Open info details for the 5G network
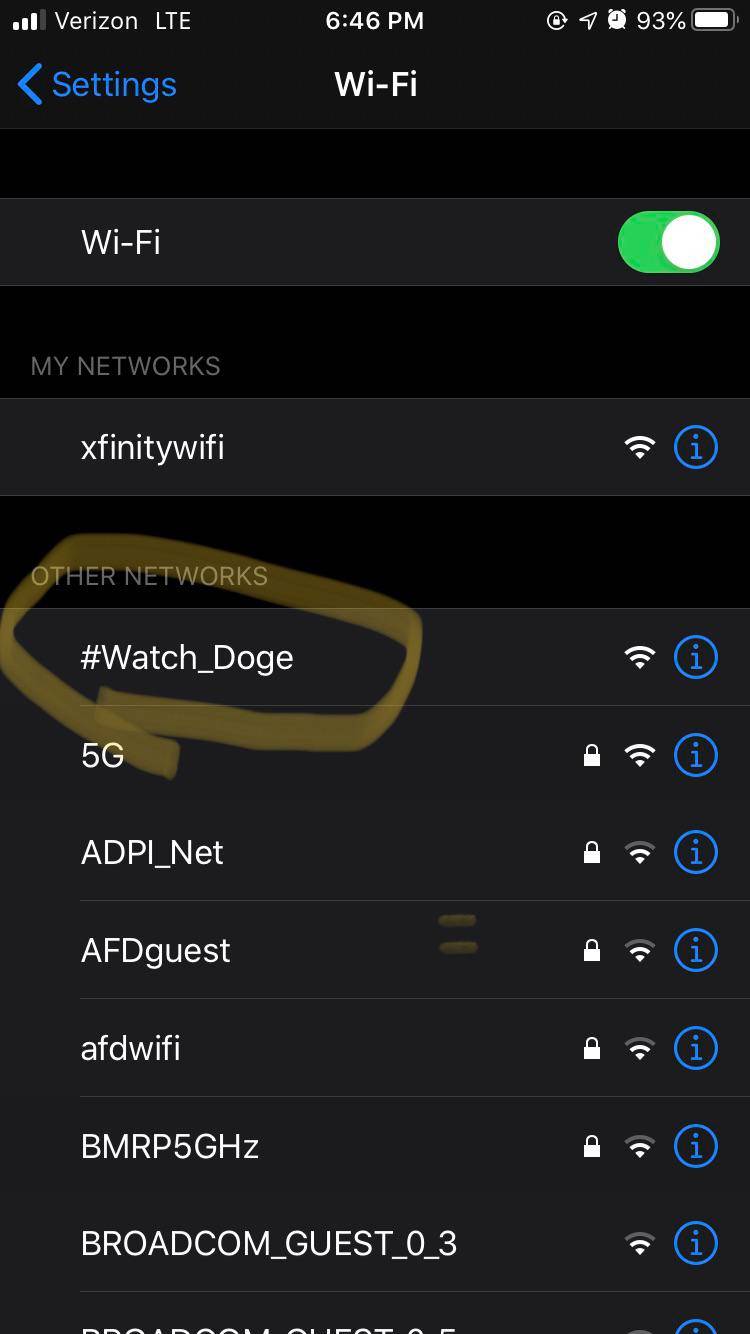 695,755
